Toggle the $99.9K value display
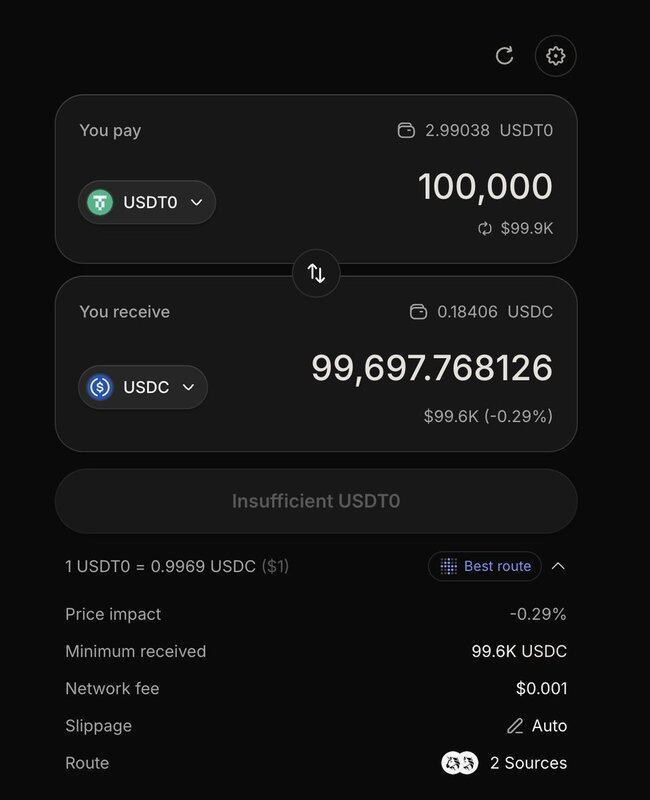Screen dimensions: 650x800 (x=515, y=229)
